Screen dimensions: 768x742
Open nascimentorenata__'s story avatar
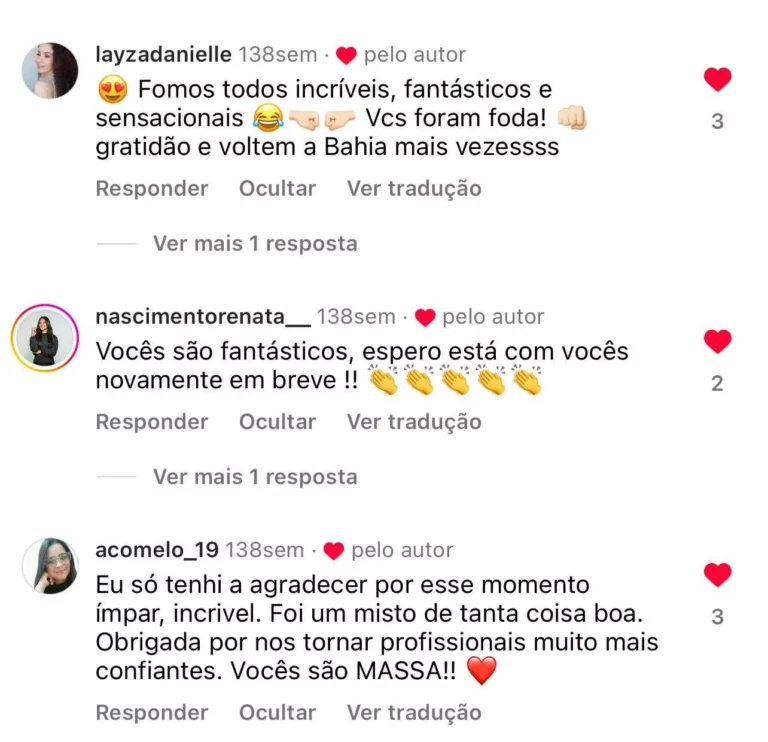click(x=45, y=338)
